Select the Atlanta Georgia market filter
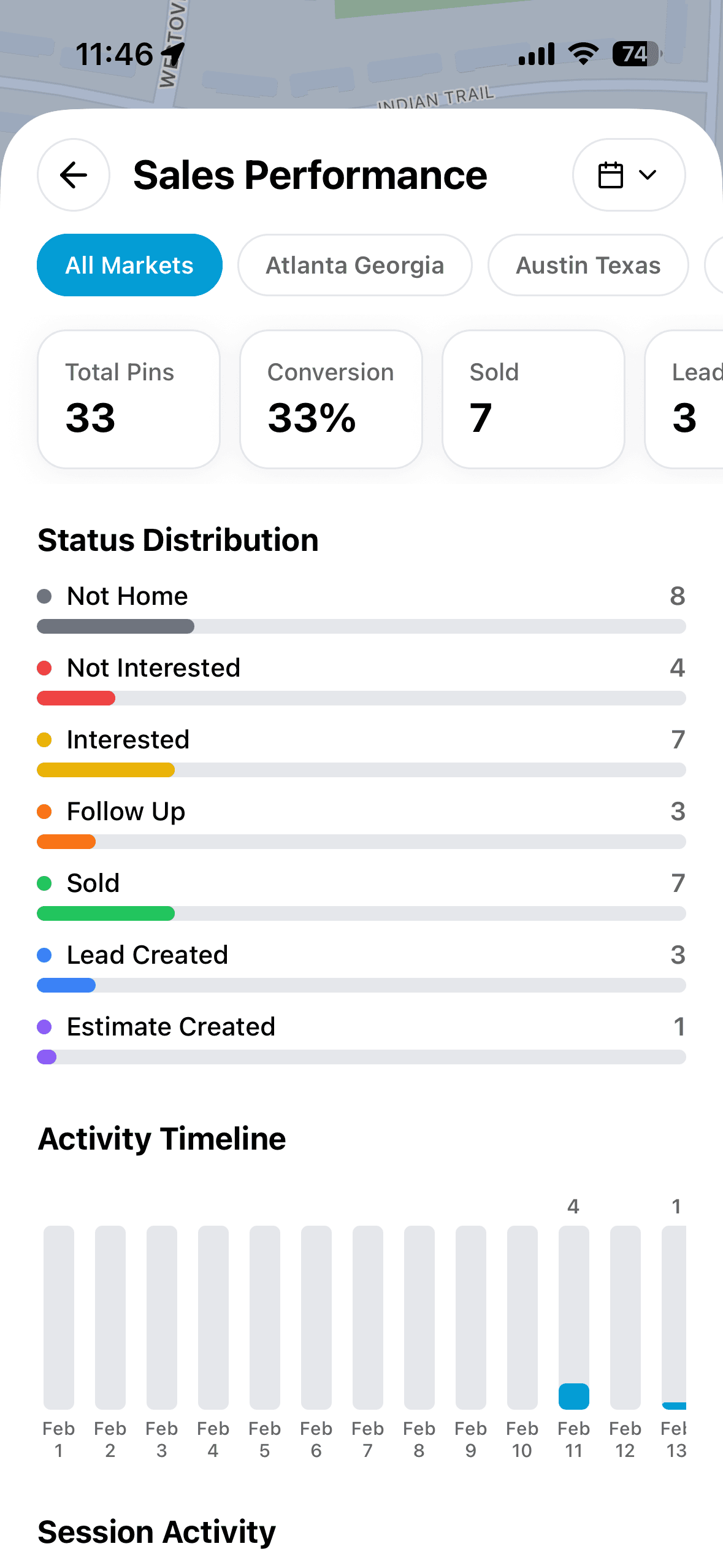This screenshot has width=723, height=1568. tap(354, 265)
